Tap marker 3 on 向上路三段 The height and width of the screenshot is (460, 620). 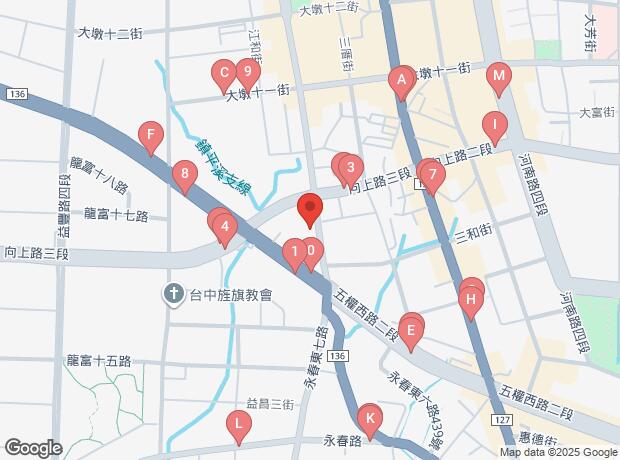350,168
